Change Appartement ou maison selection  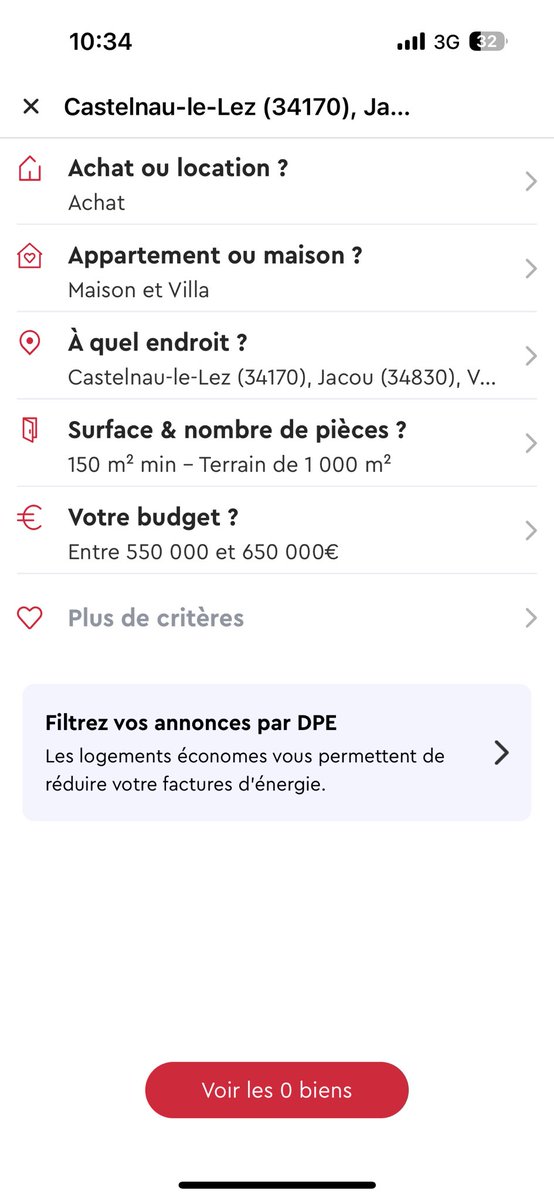(277, 268)
